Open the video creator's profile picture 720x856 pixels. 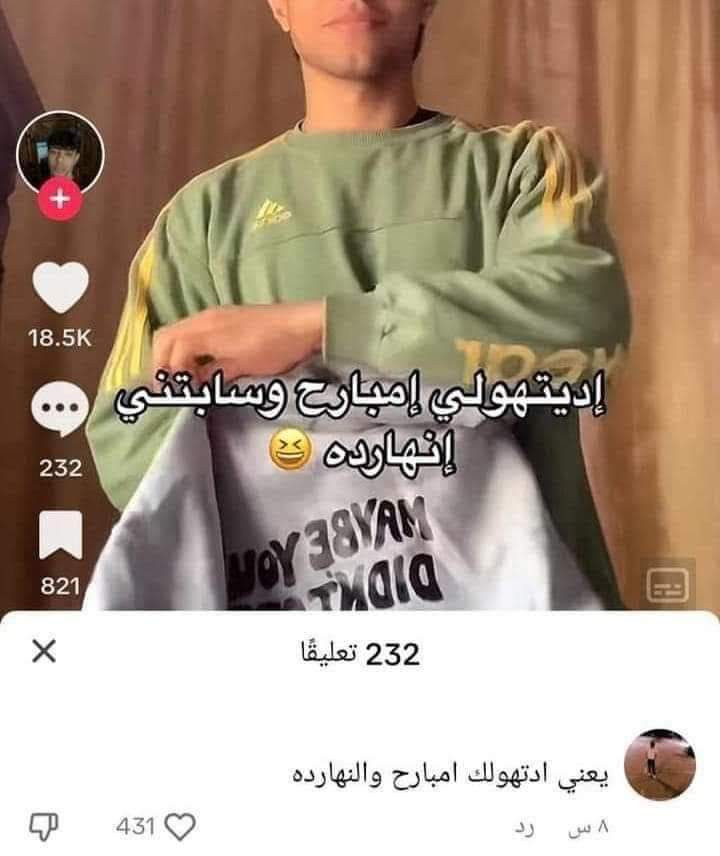point(61,152)
